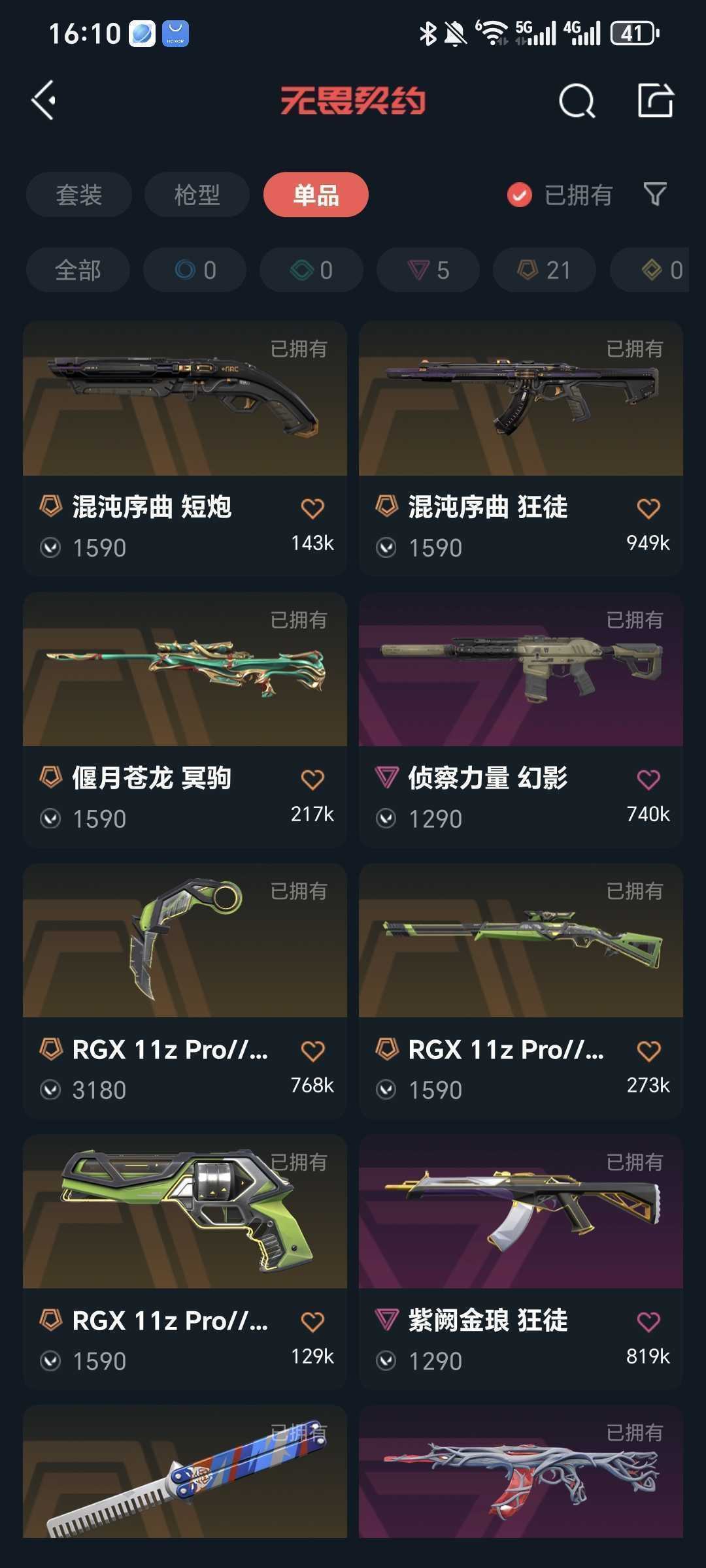
Task: Like the 侦察力量 幻影 skin
Action: coord(648,779)
